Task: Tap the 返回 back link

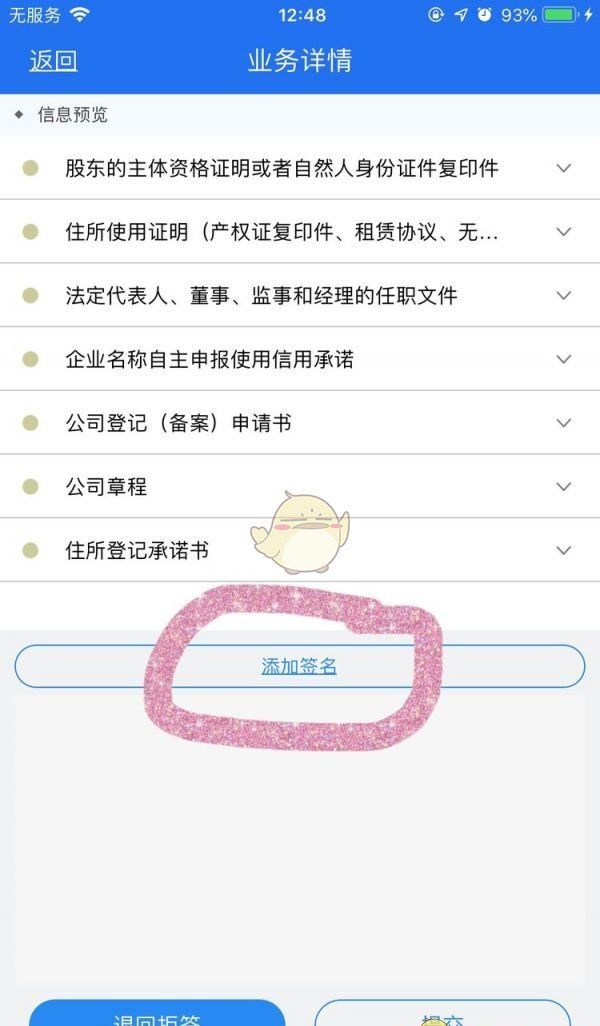Action: (53, 61)
